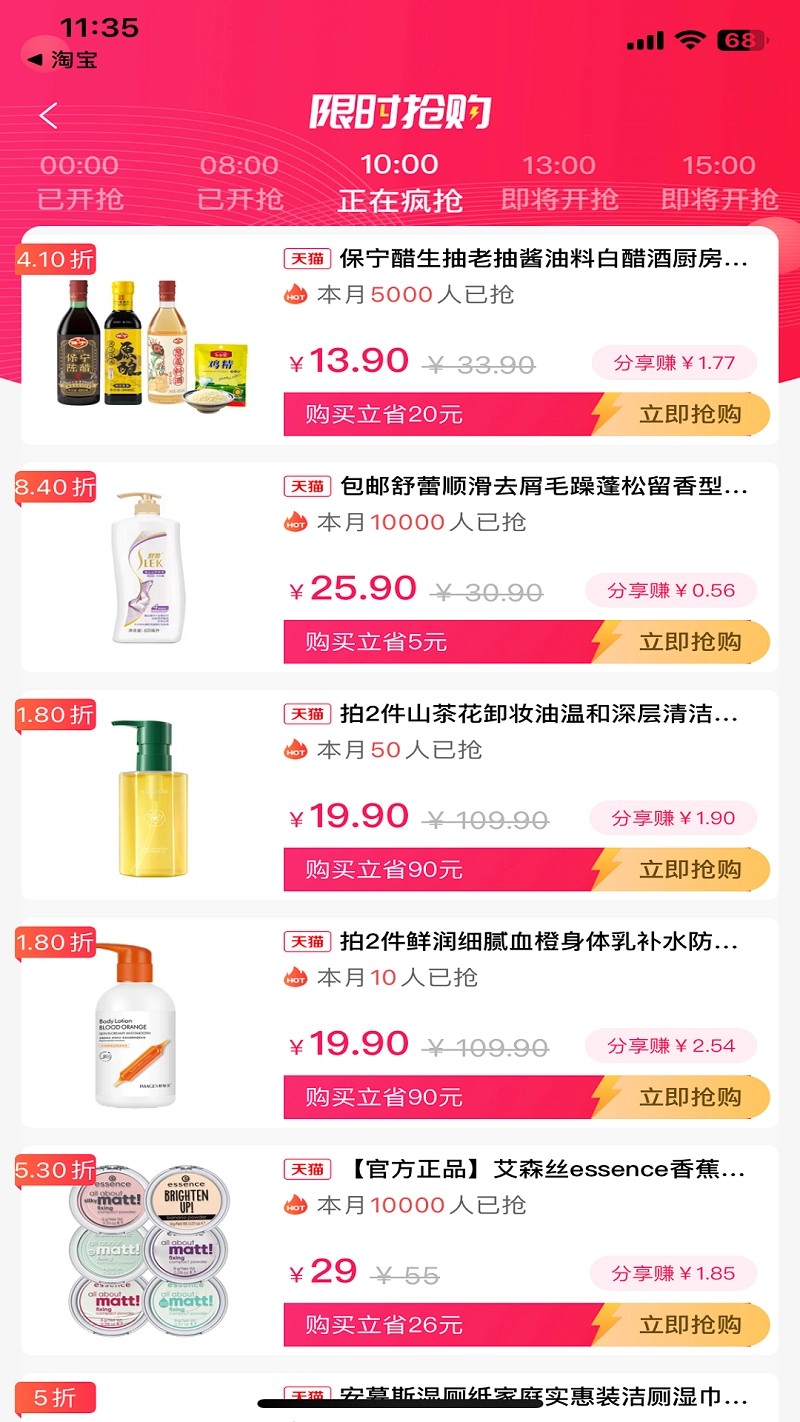Tap 分享赚 ¥1.90 on the 卸妆油 item
800x1422 pixels.
coord(674,818)
